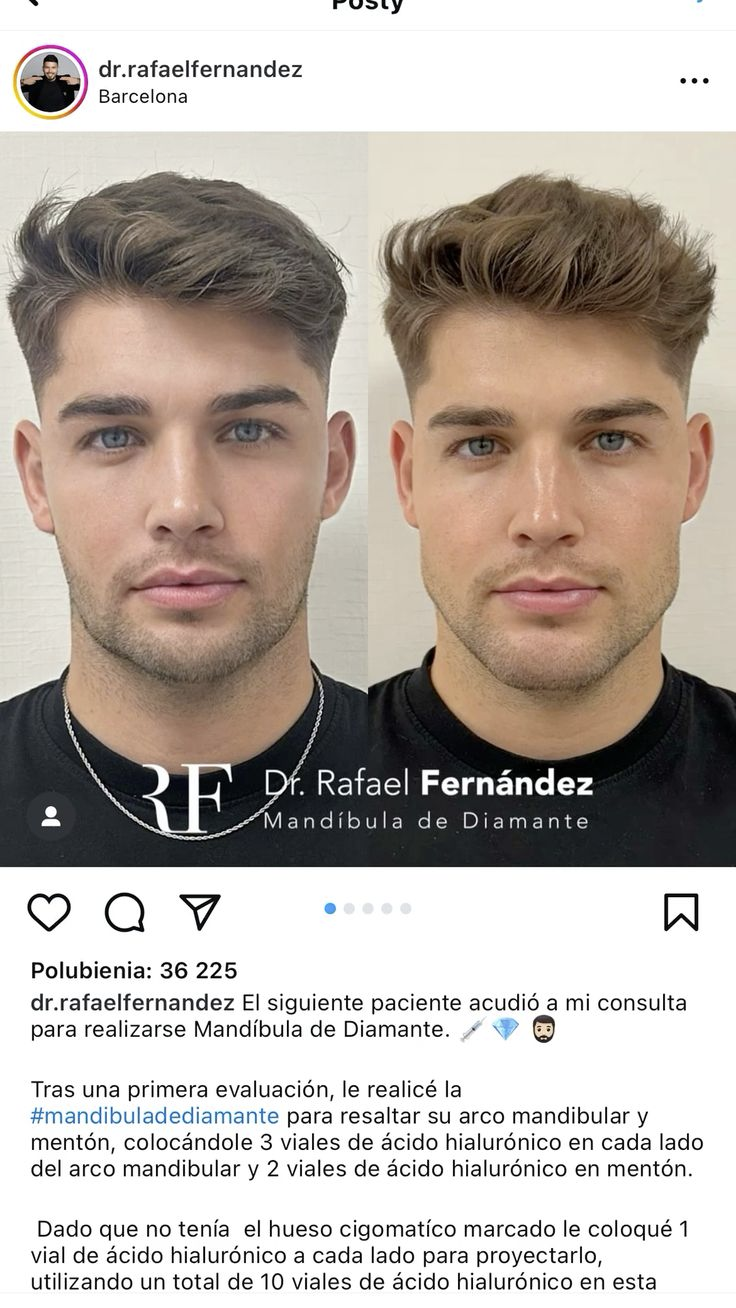This screenshot has width=736, height=1308.
Task: Show tagged people on the photo
Action: point(51,816)
